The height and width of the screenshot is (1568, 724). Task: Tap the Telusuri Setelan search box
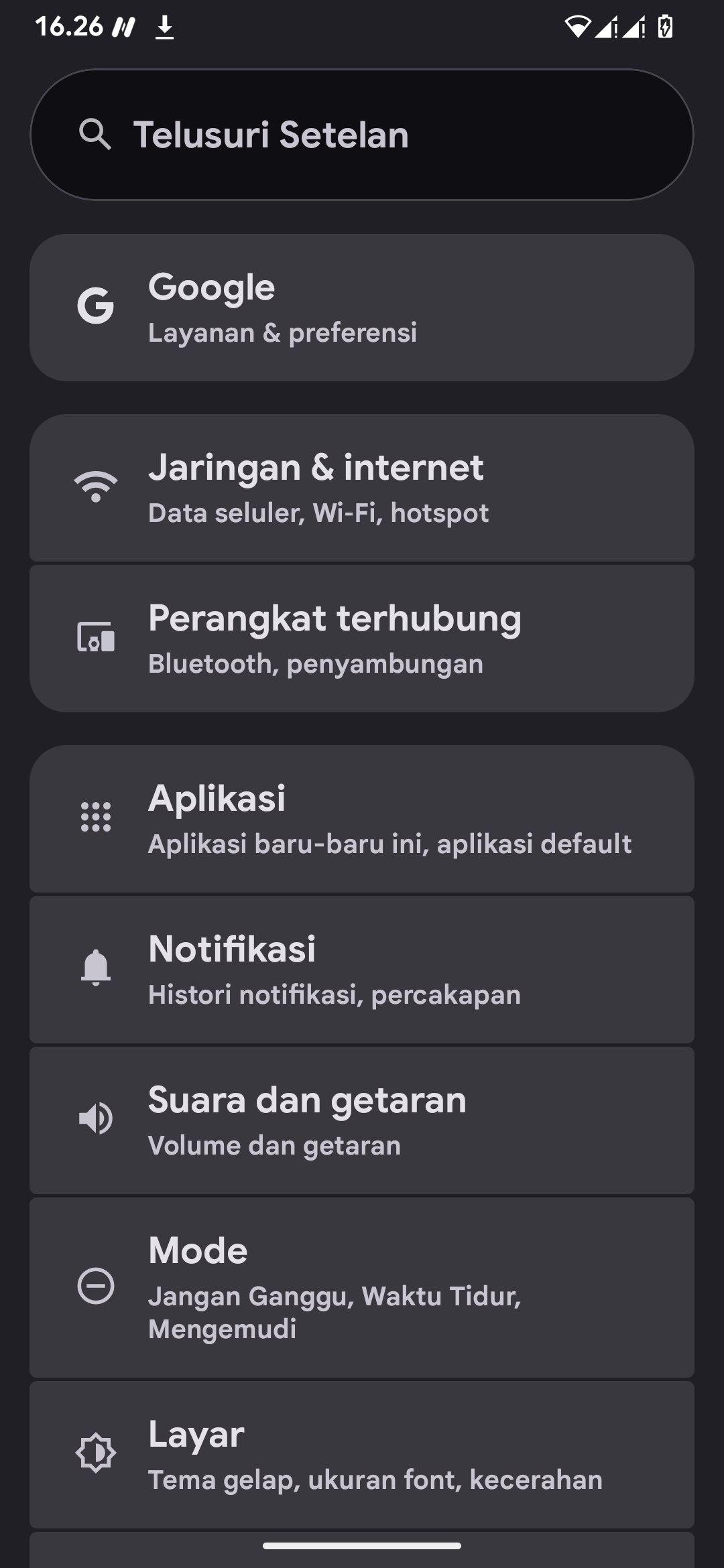362,135
